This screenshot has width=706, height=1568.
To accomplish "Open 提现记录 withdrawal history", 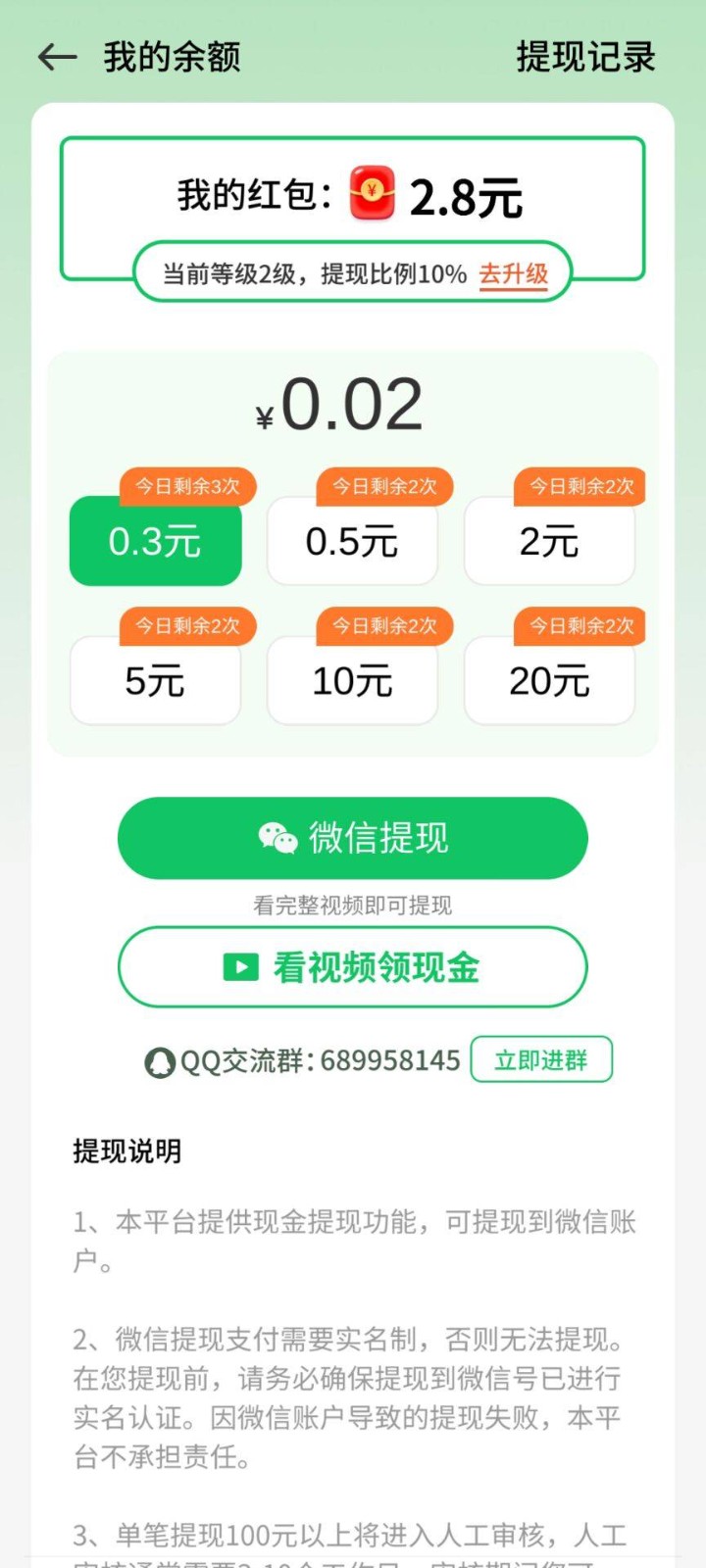I will [x=585, y=58].
